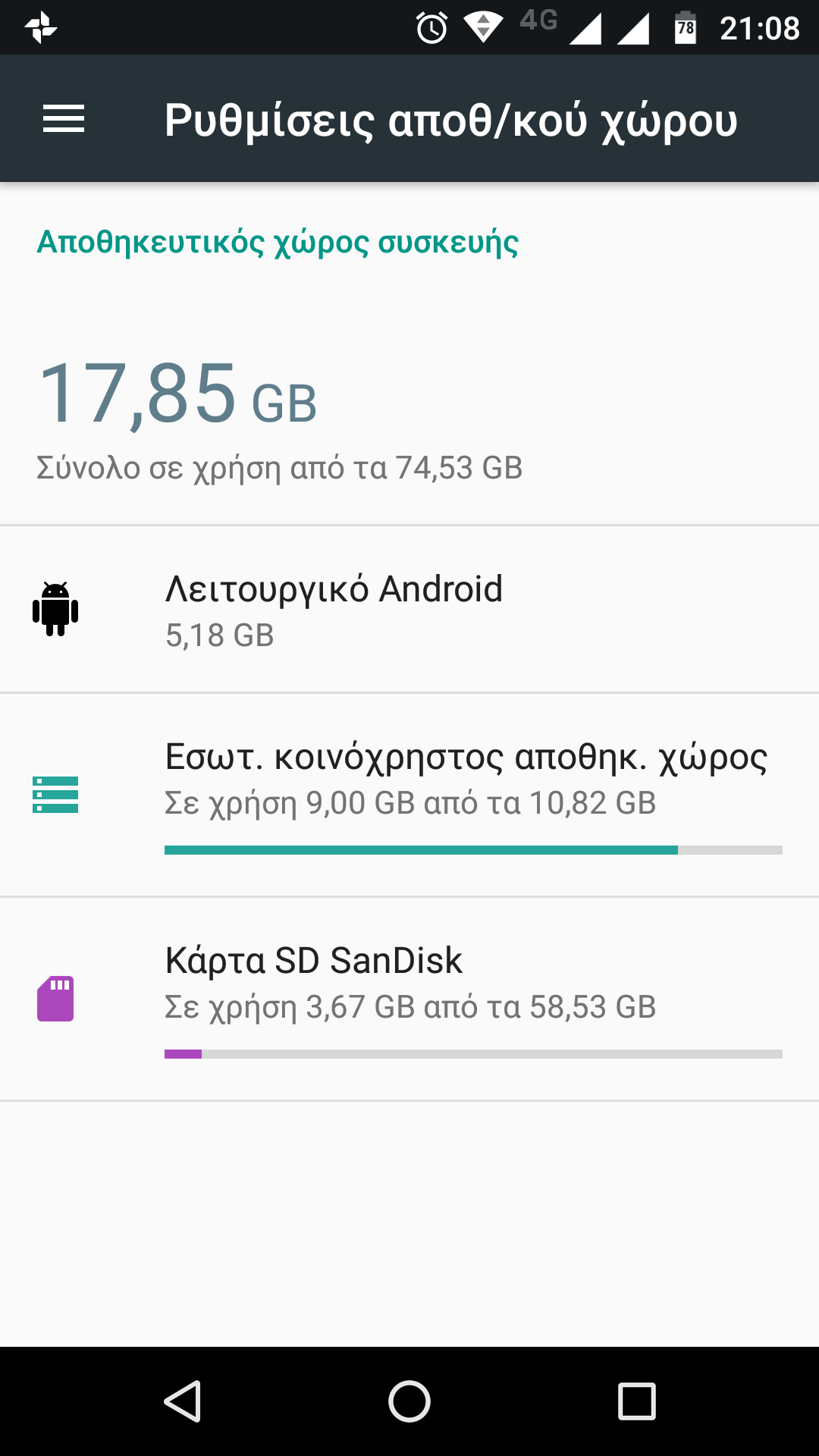Image resolution: width=819 pixels, height=1456 pixels.
Task: Open the hamburger drawer menu
Action: tap(64, 119)
